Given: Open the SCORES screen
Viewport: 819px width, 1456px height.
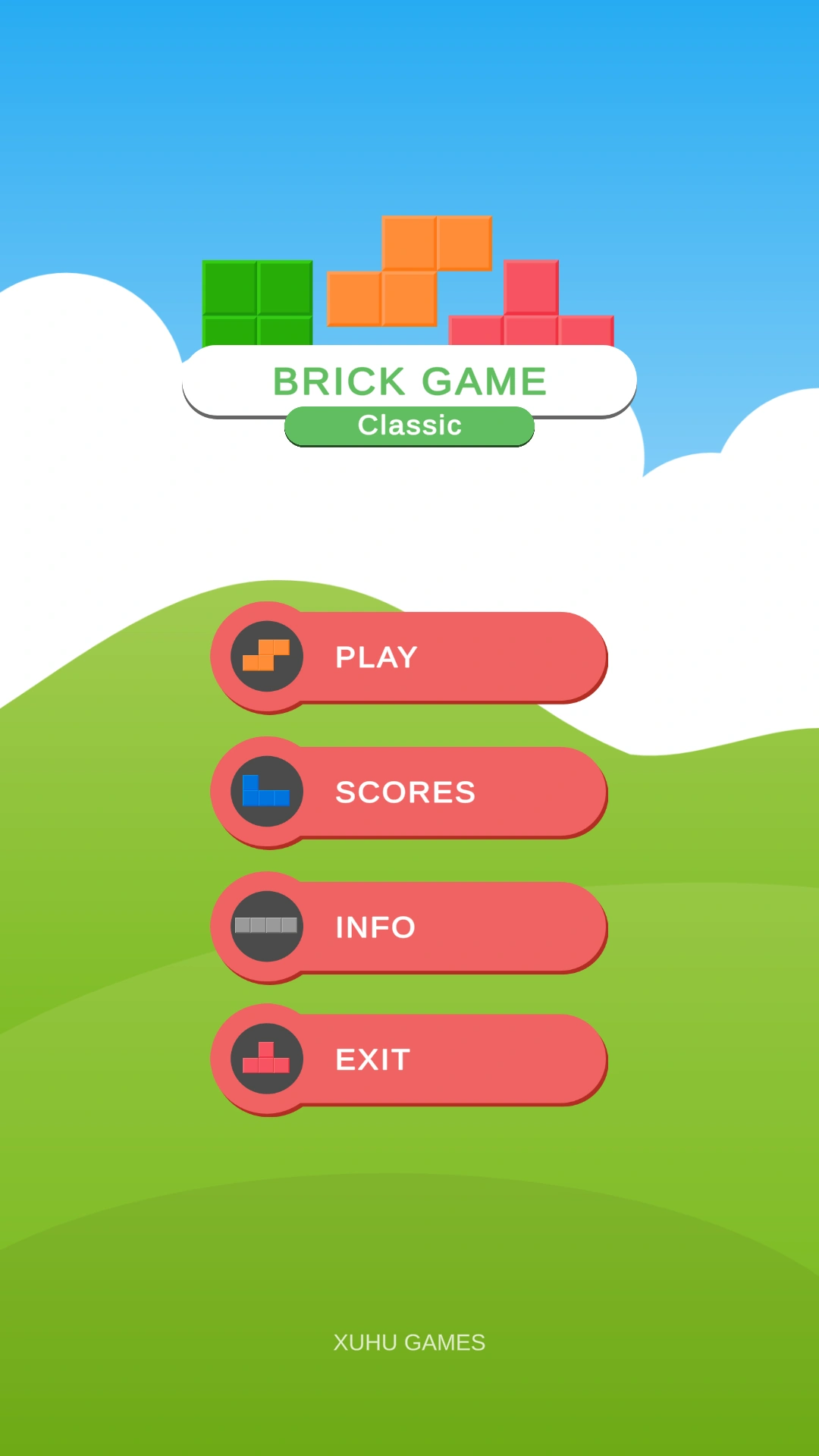Looking at the screenshot, I should (409, 792).
